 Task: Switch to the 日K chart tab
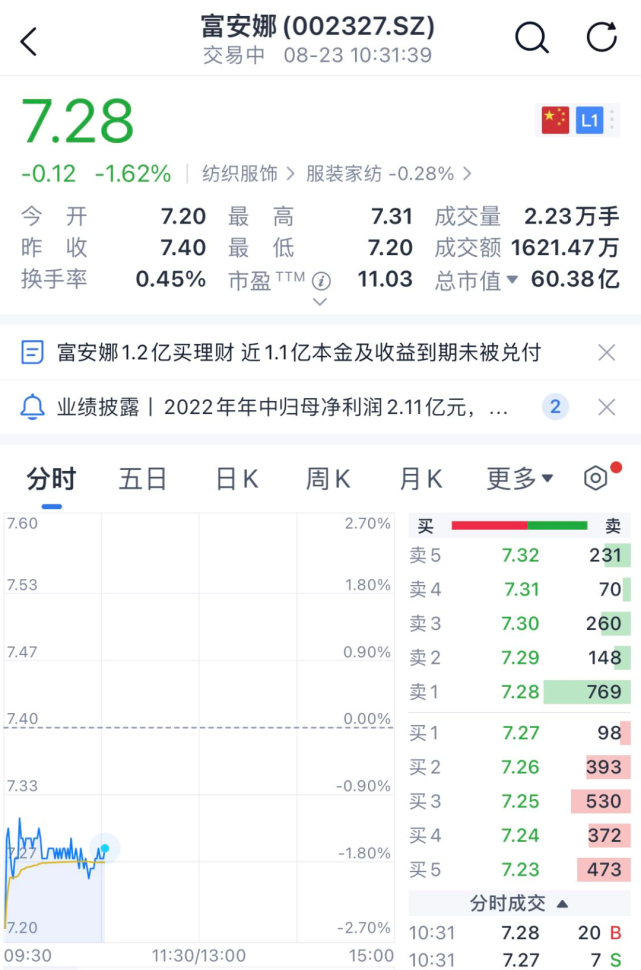click(237, 479)
